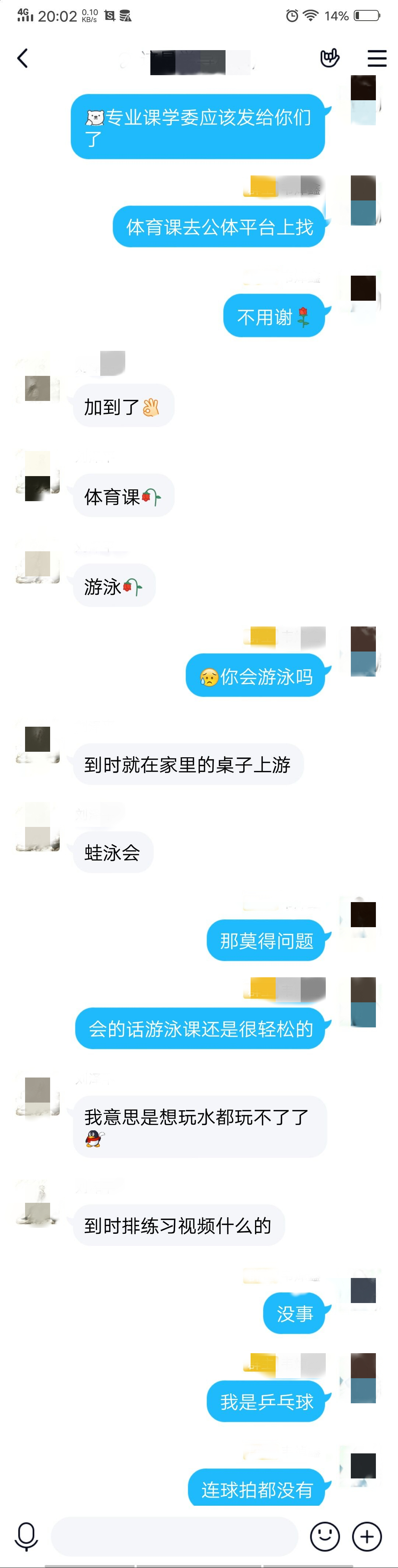Open the hand gesture interaction icon

(x=329, y=59)
